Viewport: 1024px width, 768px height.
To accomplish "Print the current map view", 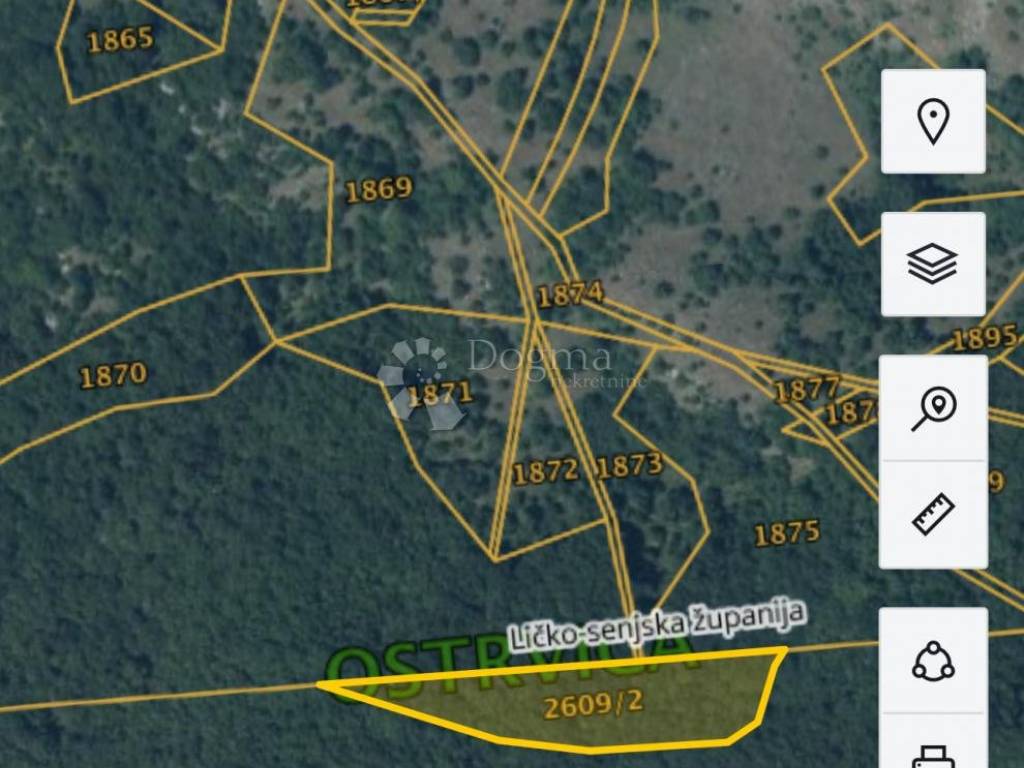I will [933, 752].
